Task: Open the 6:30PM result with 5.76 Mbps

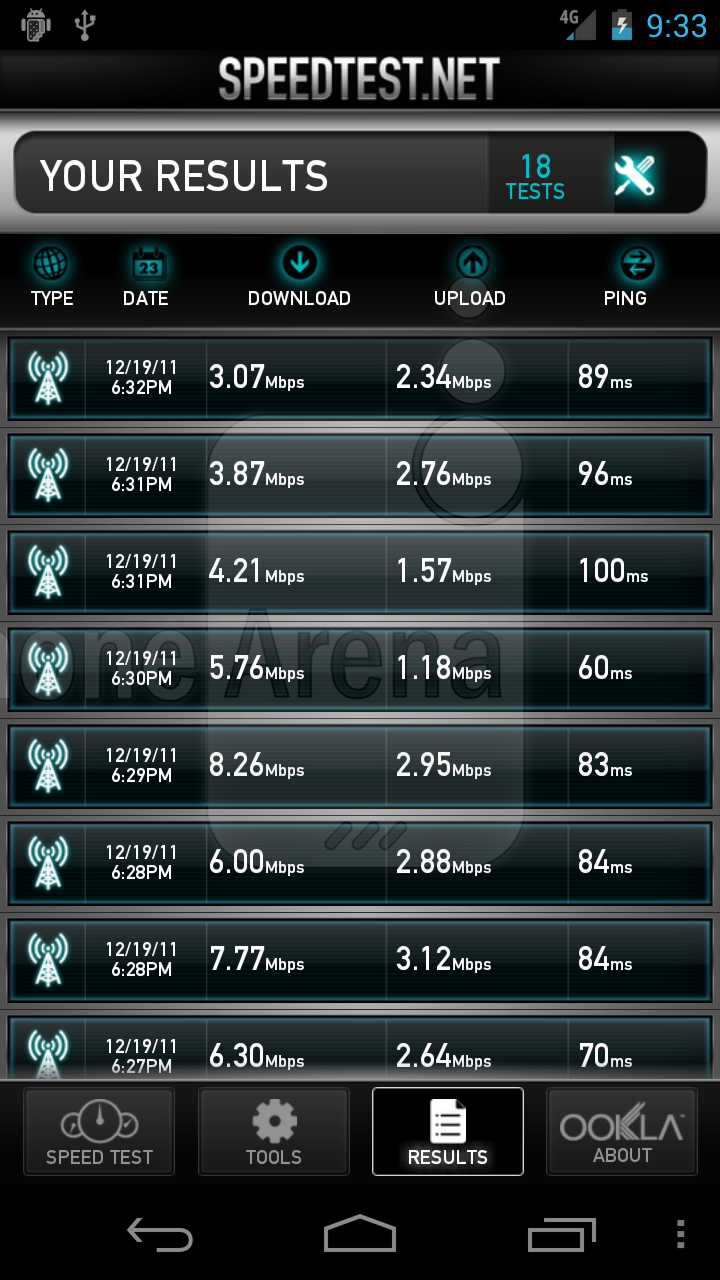Action: tap(360, 669)
